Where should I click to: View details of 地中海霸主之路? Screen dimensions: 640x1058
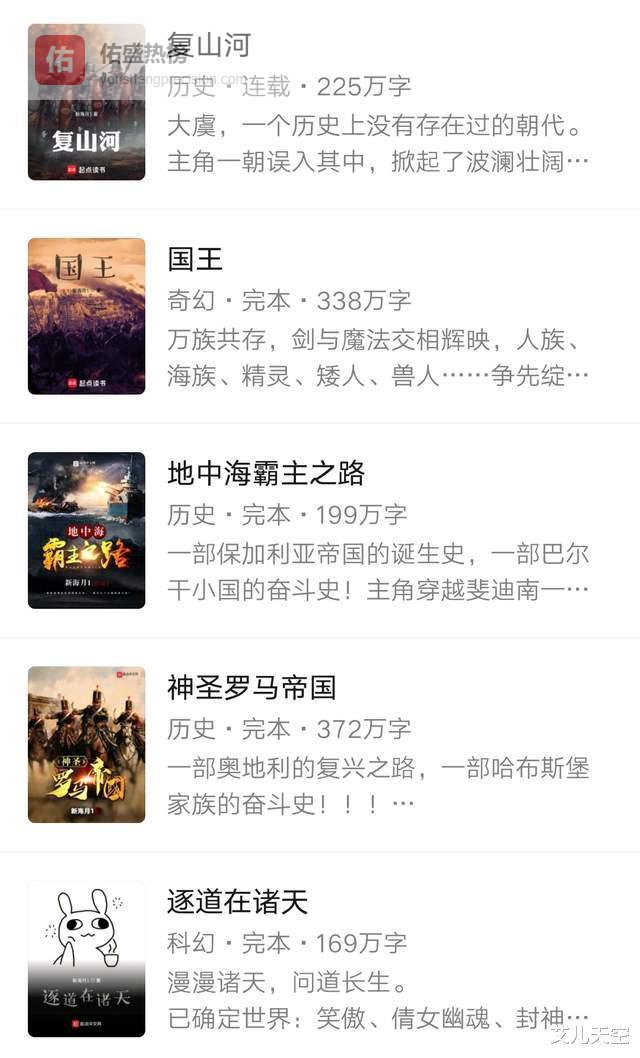[x=266, y=473]
